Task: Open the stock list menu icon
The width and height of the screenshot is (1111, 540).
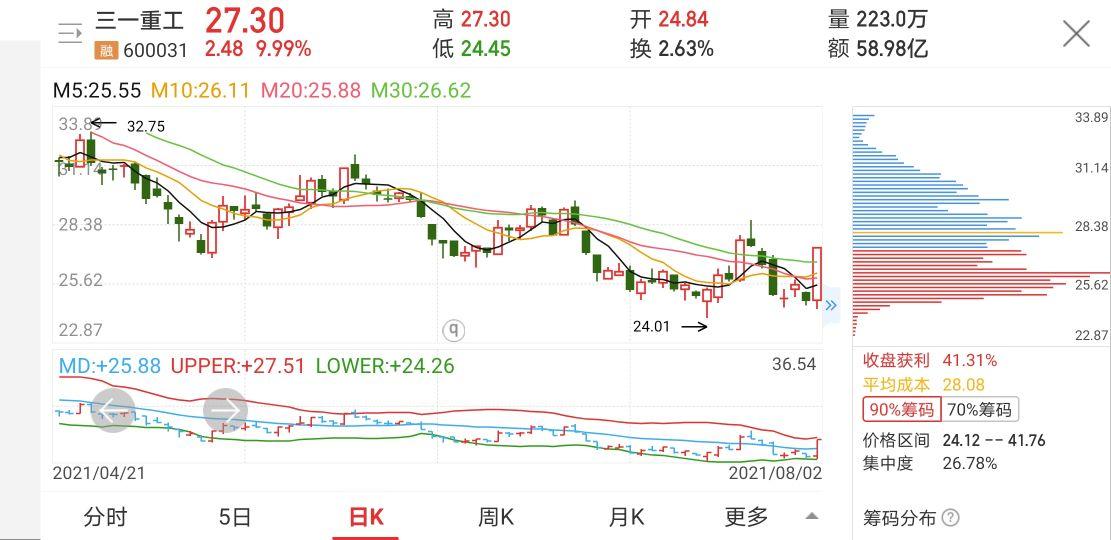Action: tap(70, 34)
